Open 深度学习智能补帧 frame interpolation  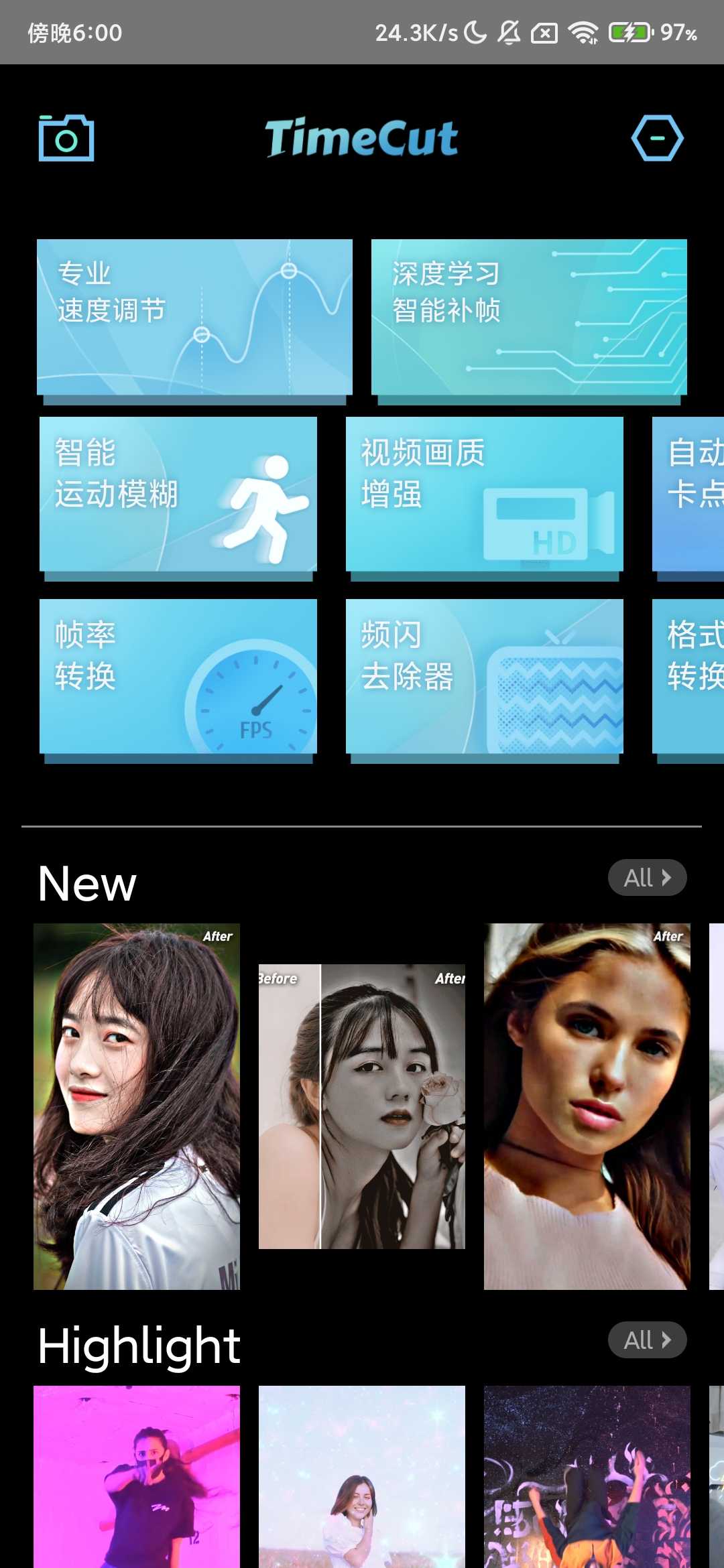[x=529, y=318]
